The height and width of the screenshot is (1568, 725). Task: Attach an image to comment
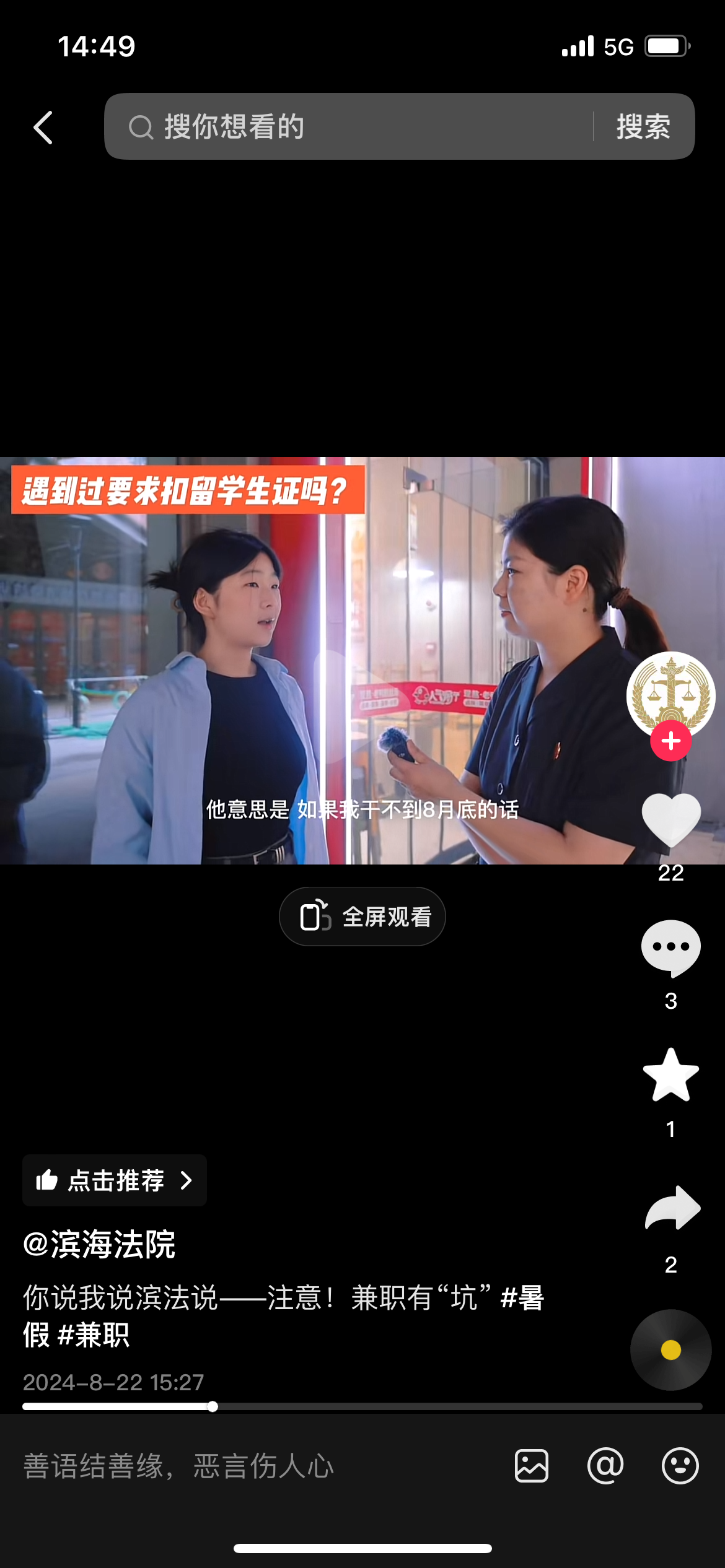(532, 1466)
